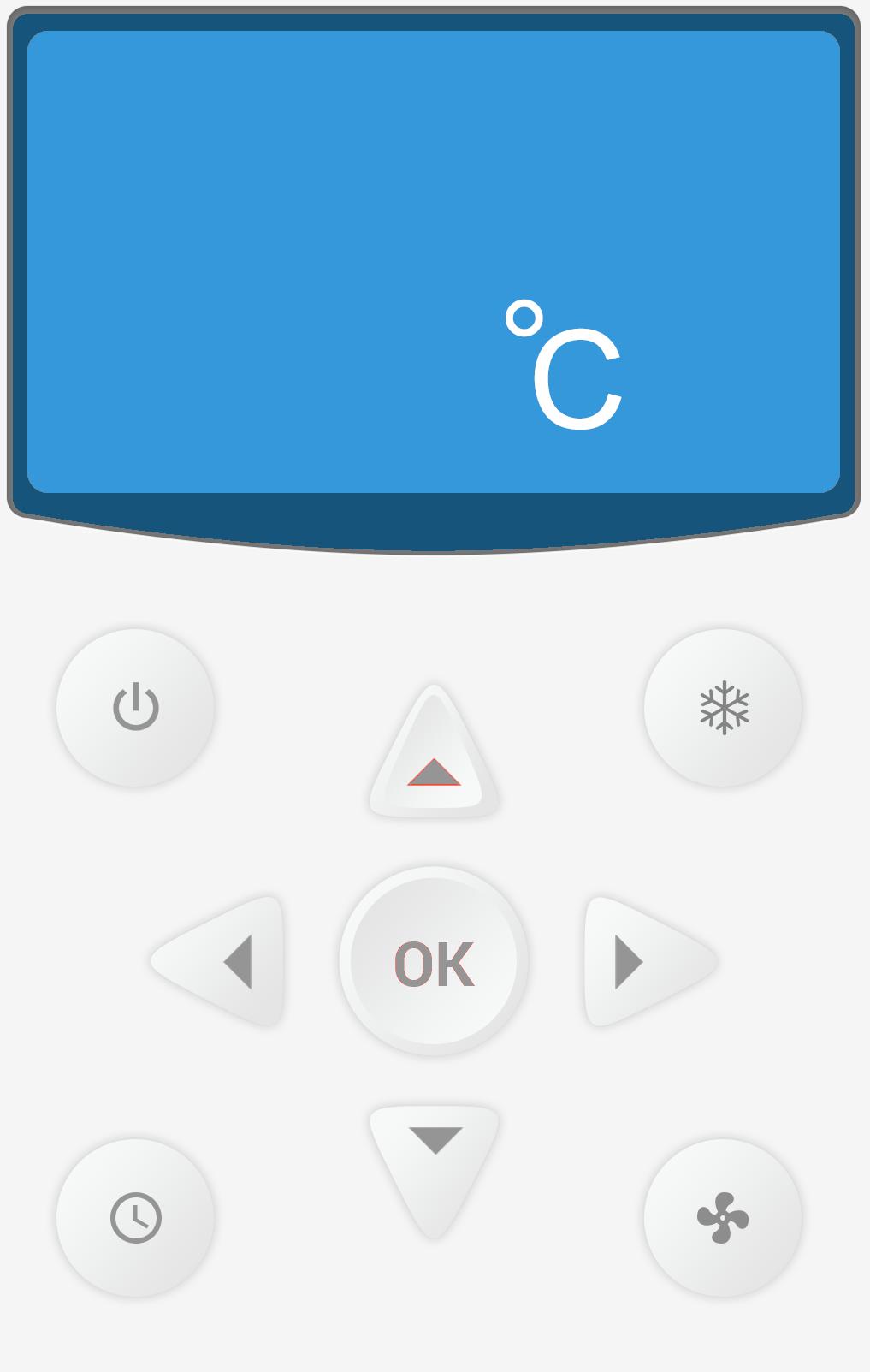Change fan speed with the fan button
Viewport: 870px width, 1372px height.
pos(723,1217)
